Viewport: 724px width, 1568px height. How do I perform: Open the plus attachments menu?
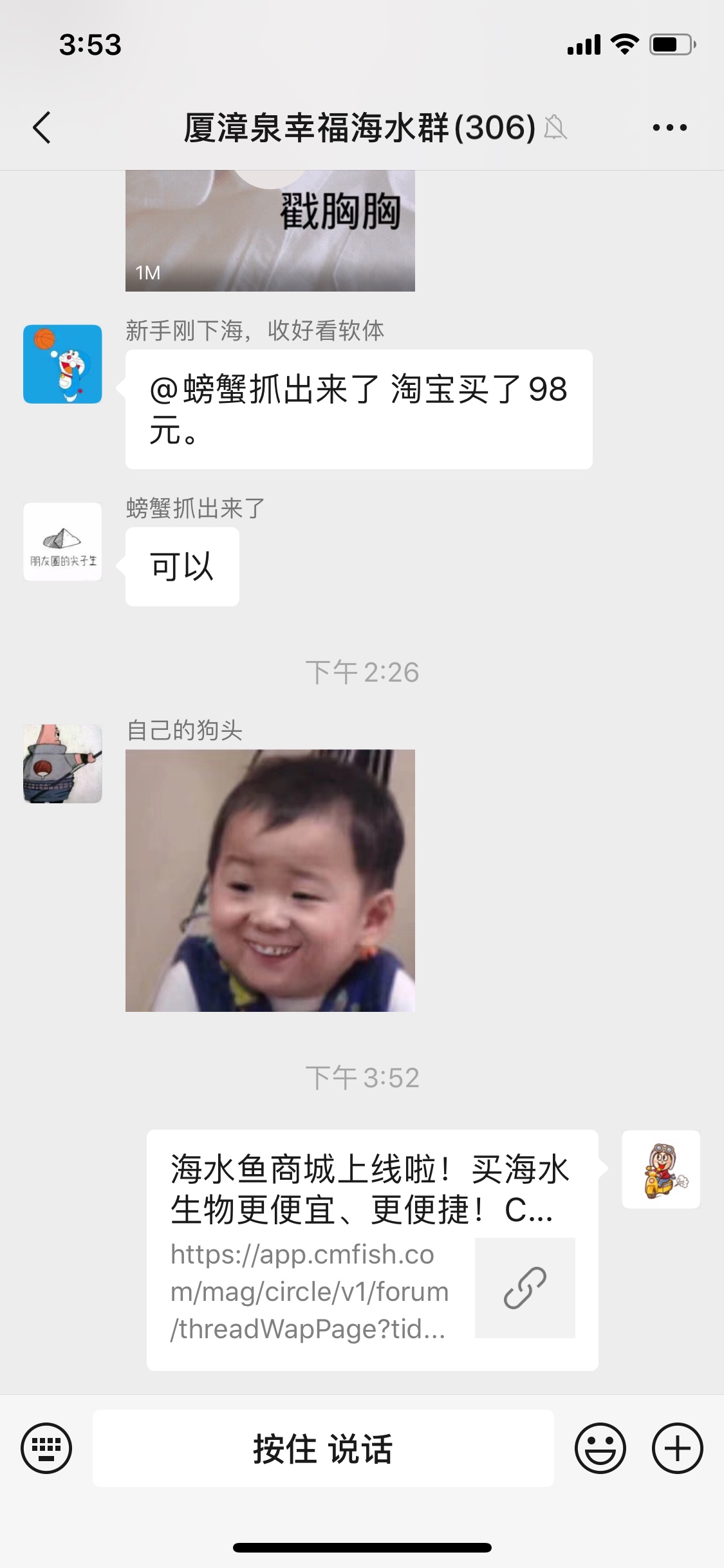(677, 1448)
